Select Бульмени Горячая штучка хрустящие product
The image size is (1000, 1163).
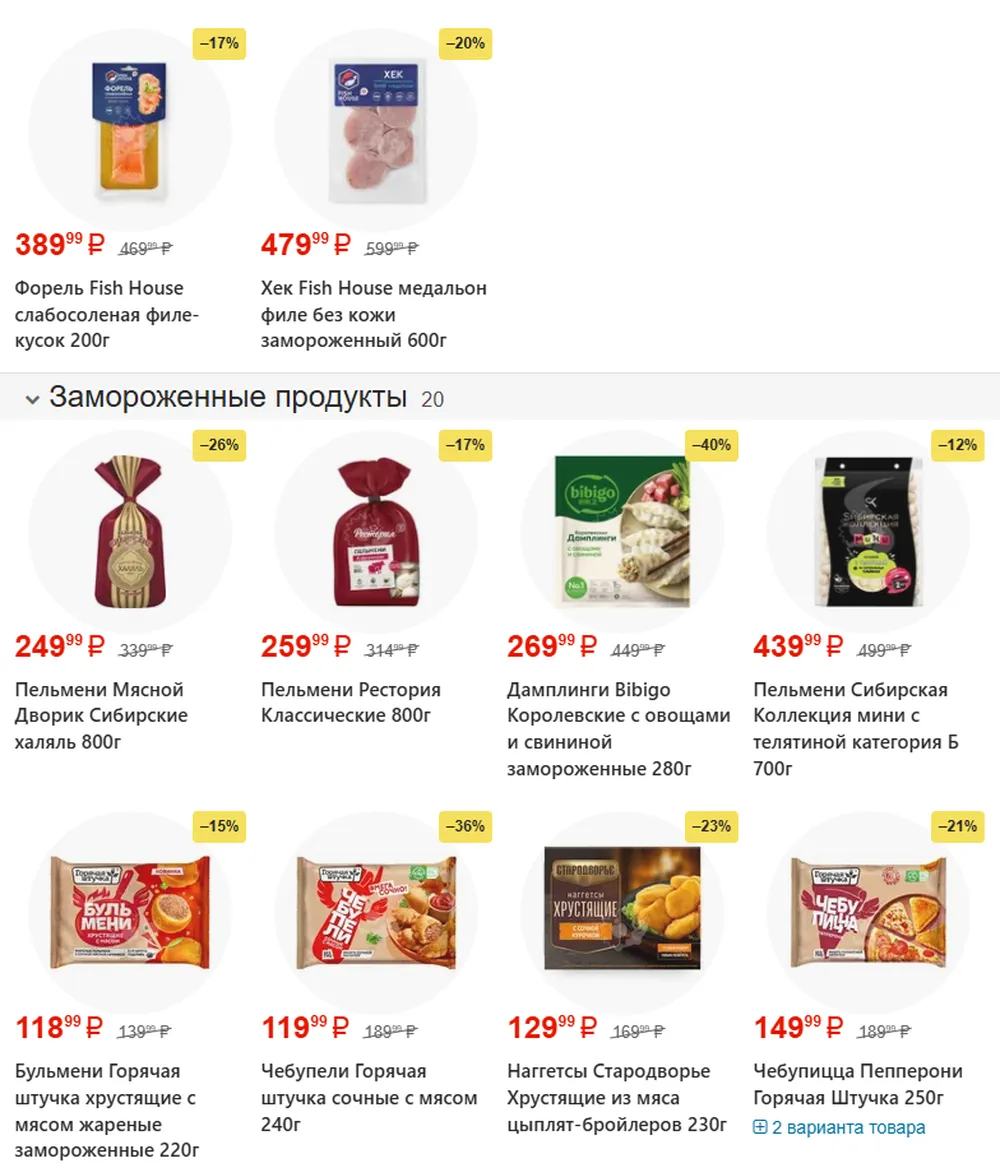click(107, 1110)
